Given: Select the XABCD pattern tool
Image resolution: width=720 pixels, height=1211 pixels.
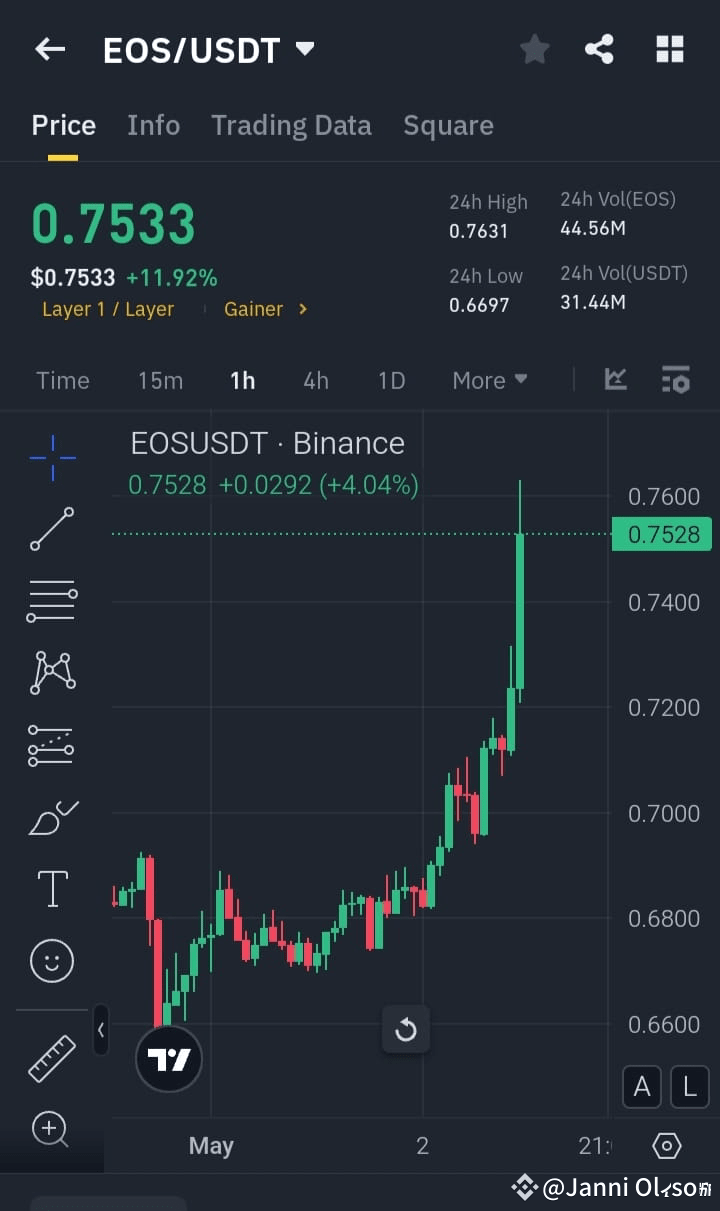Looking at the screenshot, I should click(52, 672).
